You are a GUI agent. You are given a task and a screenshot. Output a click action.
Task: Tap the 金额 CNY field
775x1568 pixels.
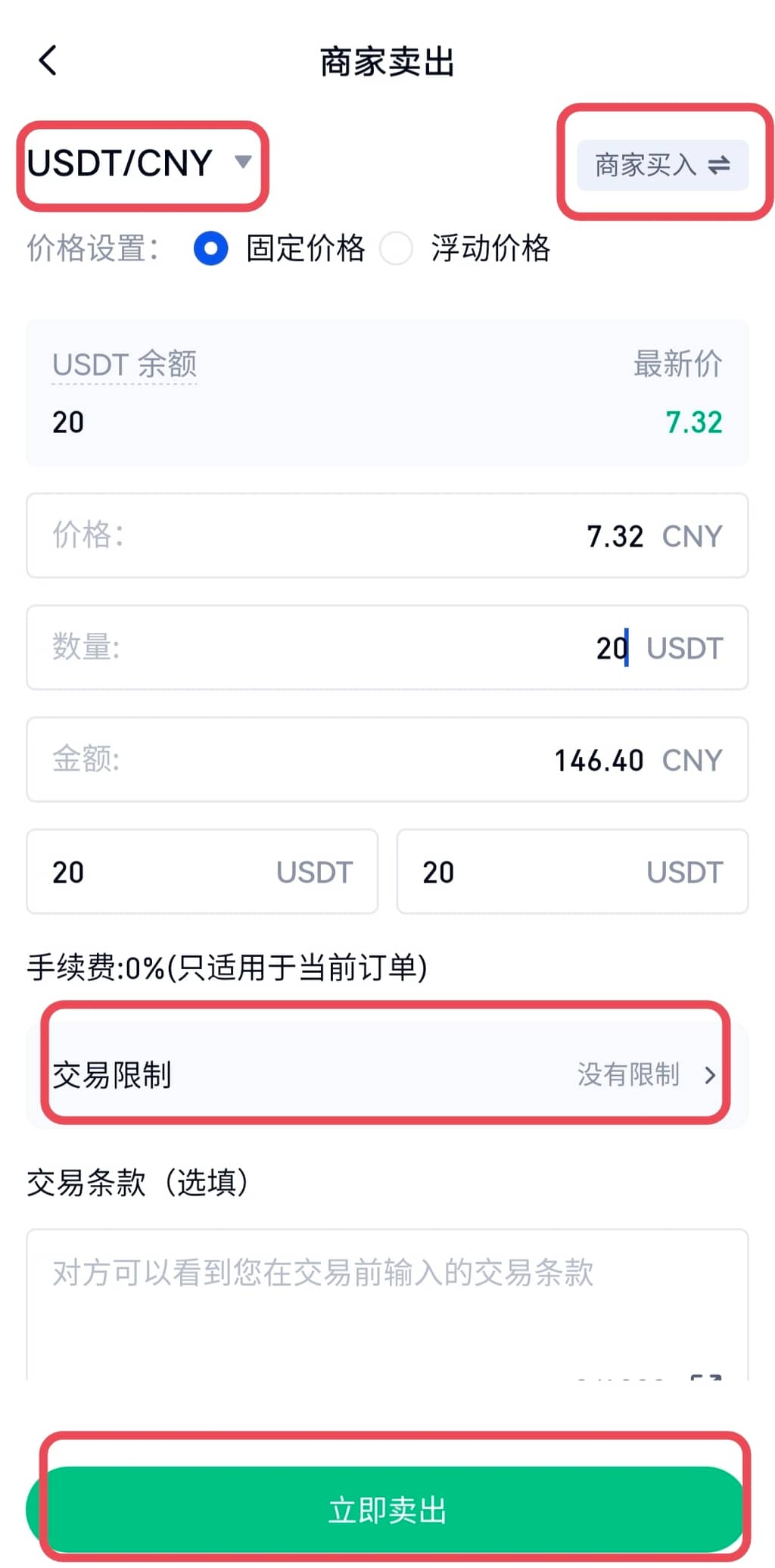[x=387, y=759]
